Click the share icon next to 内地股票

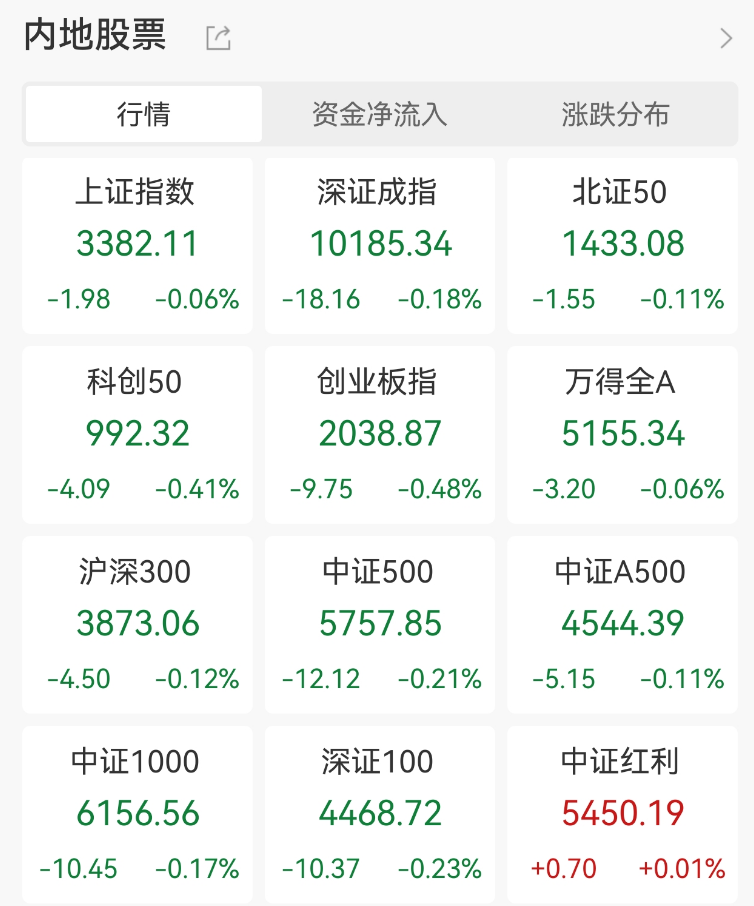pos(218,36)
